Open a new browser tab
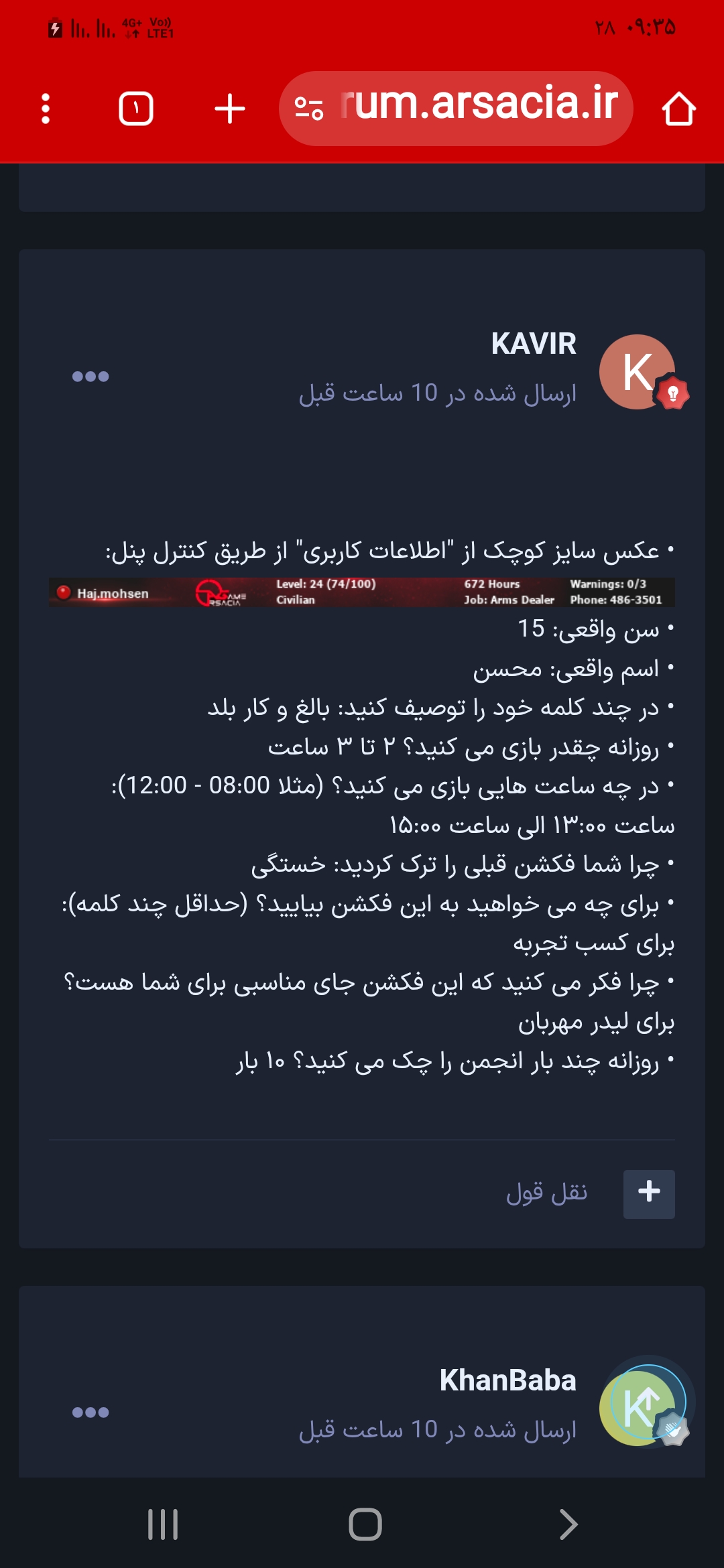724x1568 pixels. (229, 109)
